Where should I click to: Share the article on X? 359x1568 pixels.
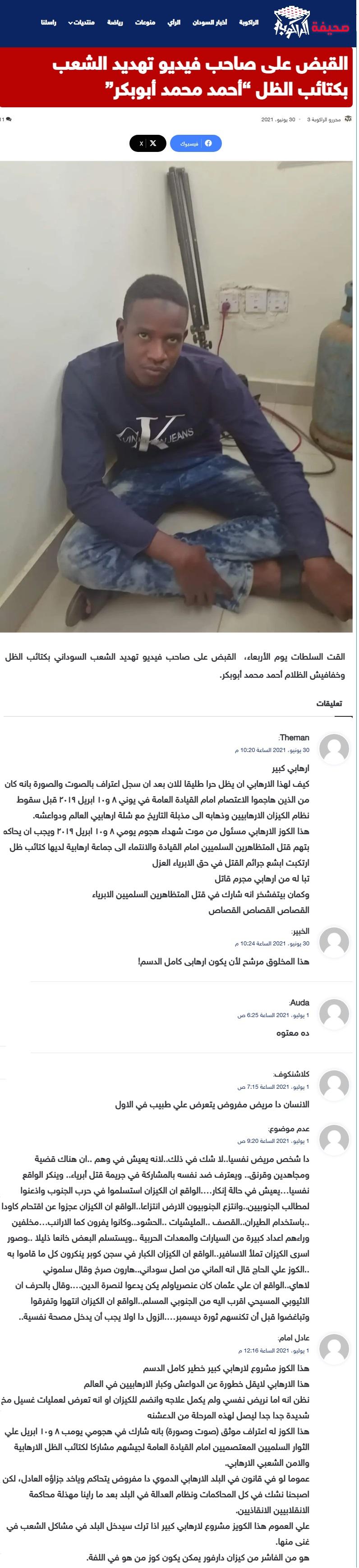click(148, 143)
